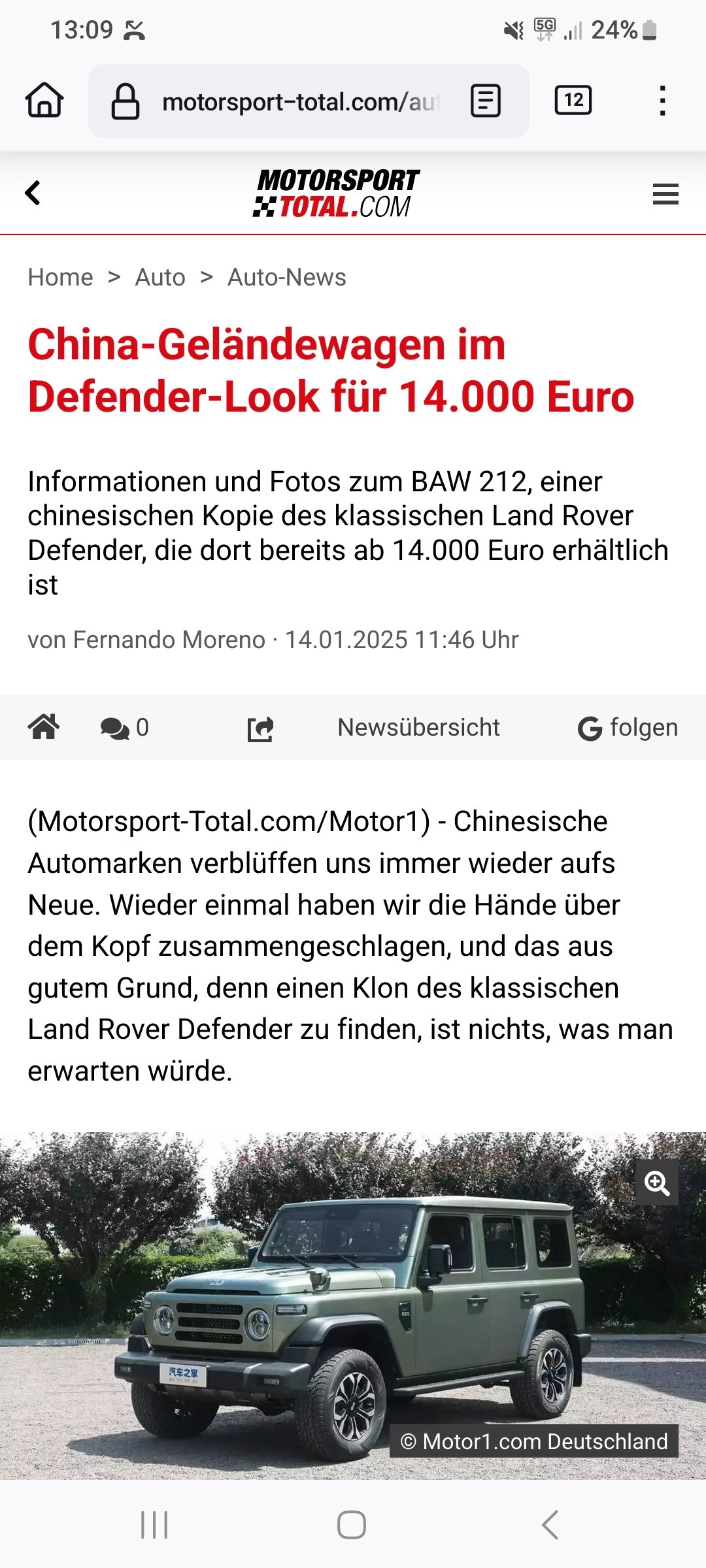Share the article using the share icon
The image size is (706, 1568).
[260, 727]
